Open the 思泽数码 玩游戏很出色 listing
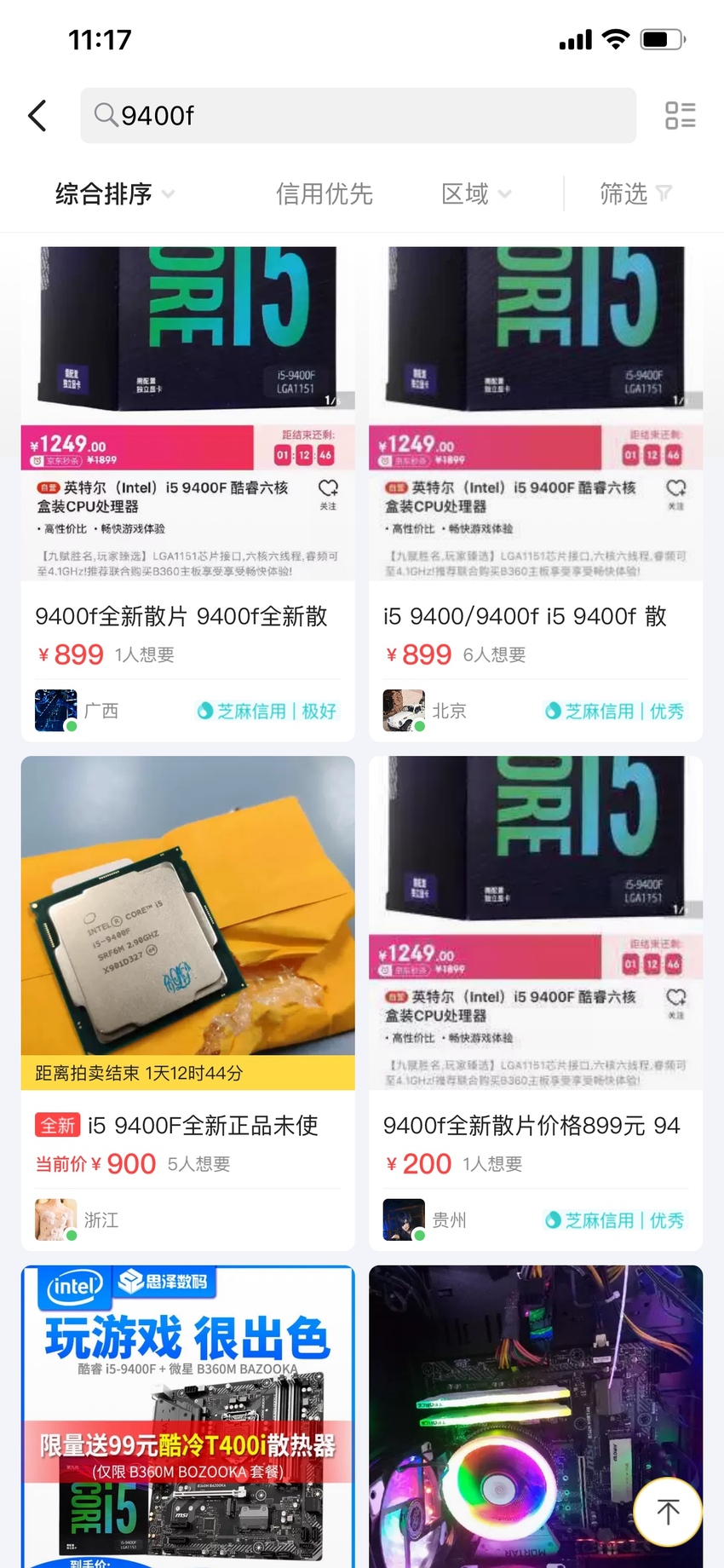Screen dimensions: 724x1568 [188, 1416]
